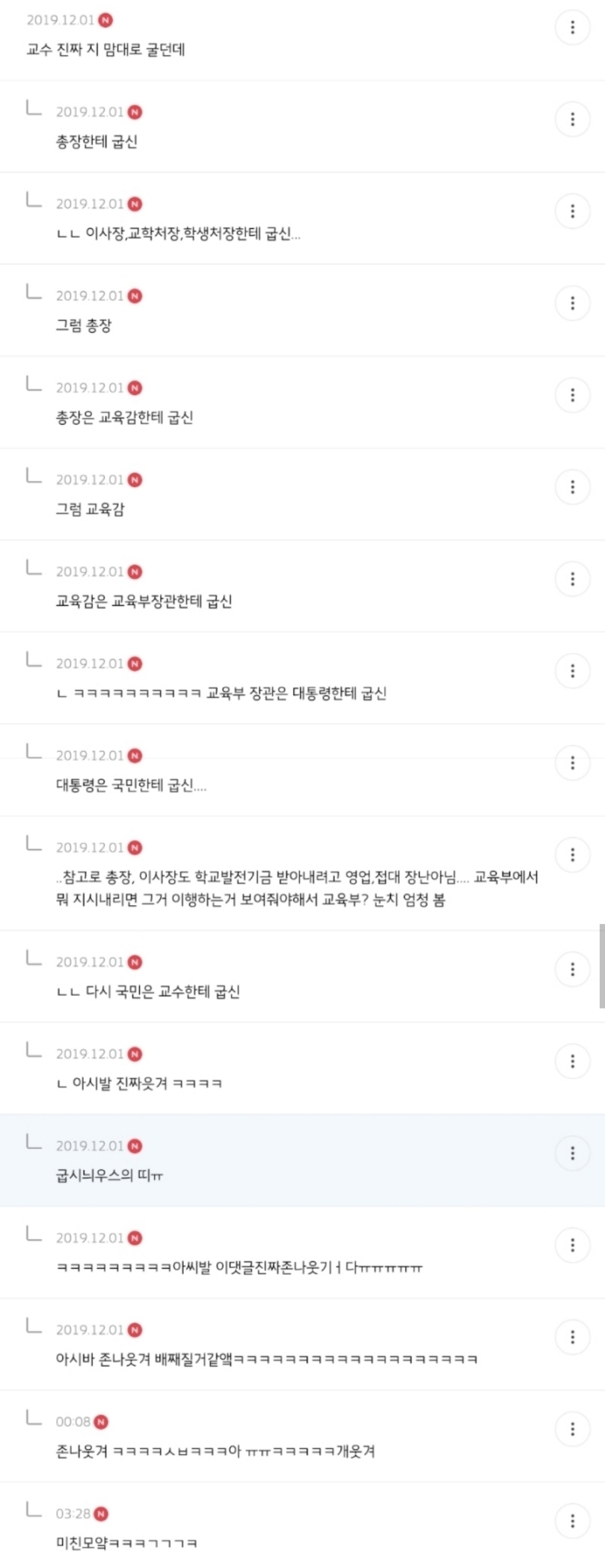Show menu for '총장은 교육감한테 굽신' reply
This screenshot has width=605, height=1568.
pos(572,396)
